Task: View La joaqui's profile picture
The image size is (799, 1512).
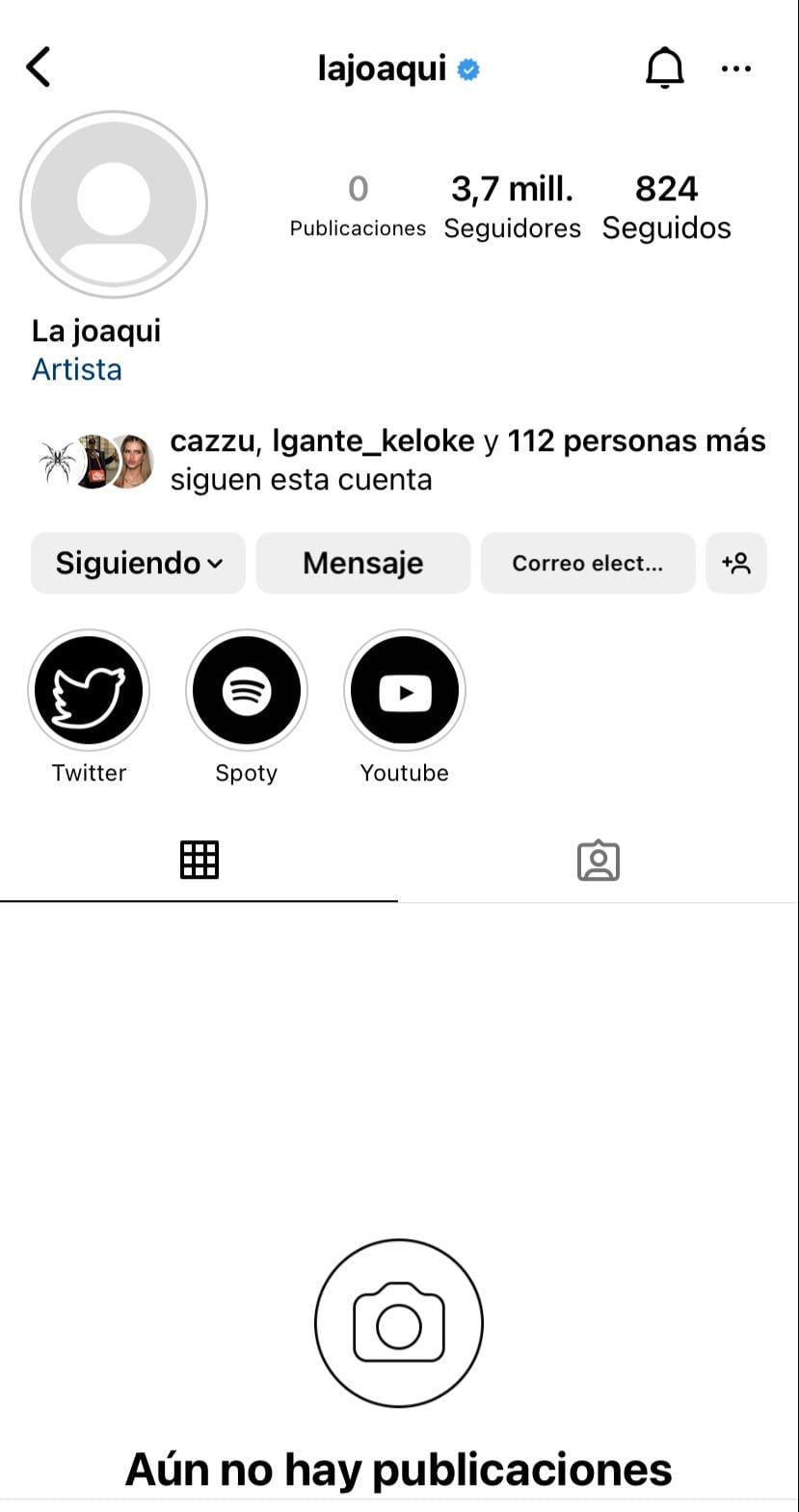Action: (113, 203)
